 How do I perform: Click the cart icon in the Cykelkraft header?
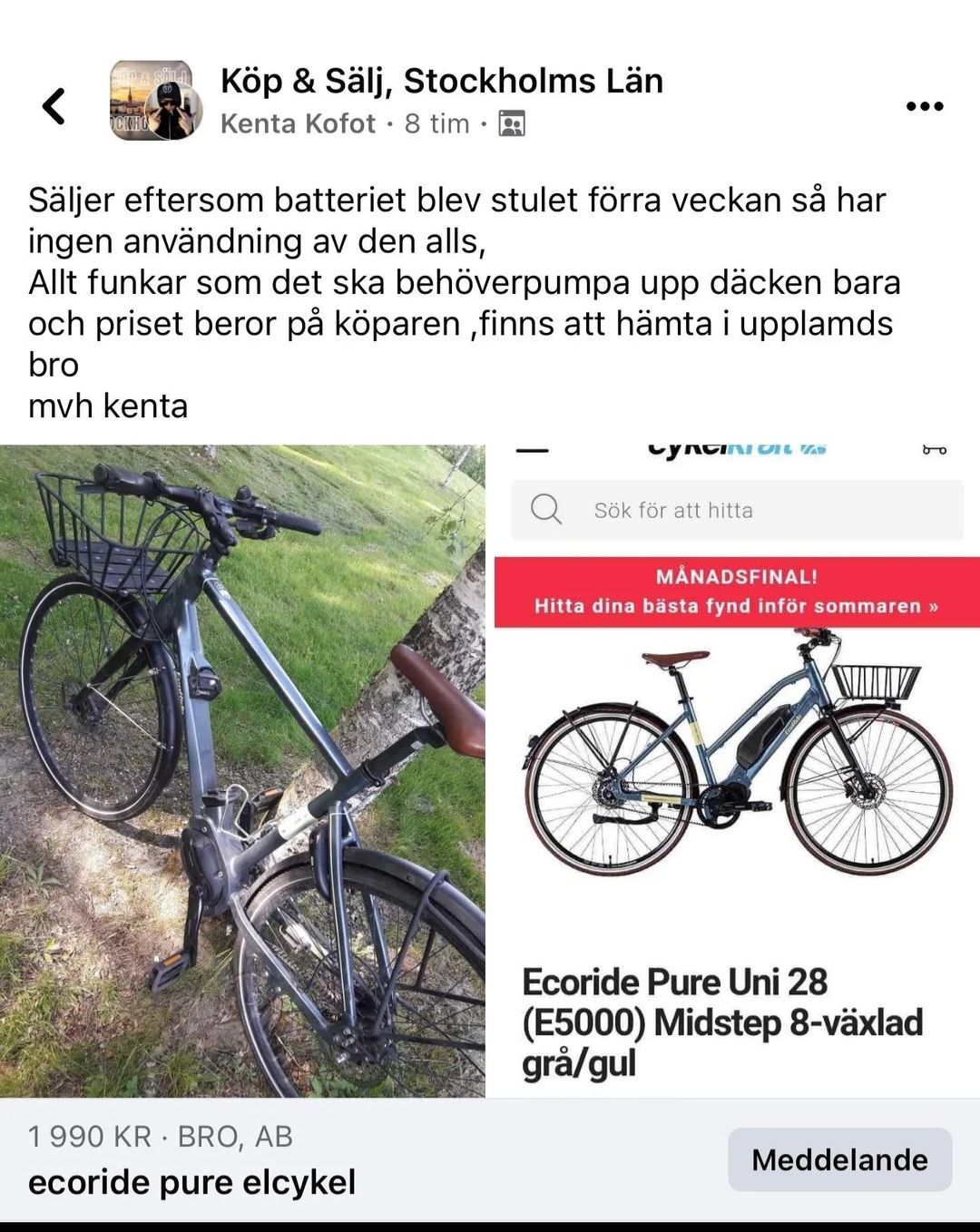[x=933, y=448]
